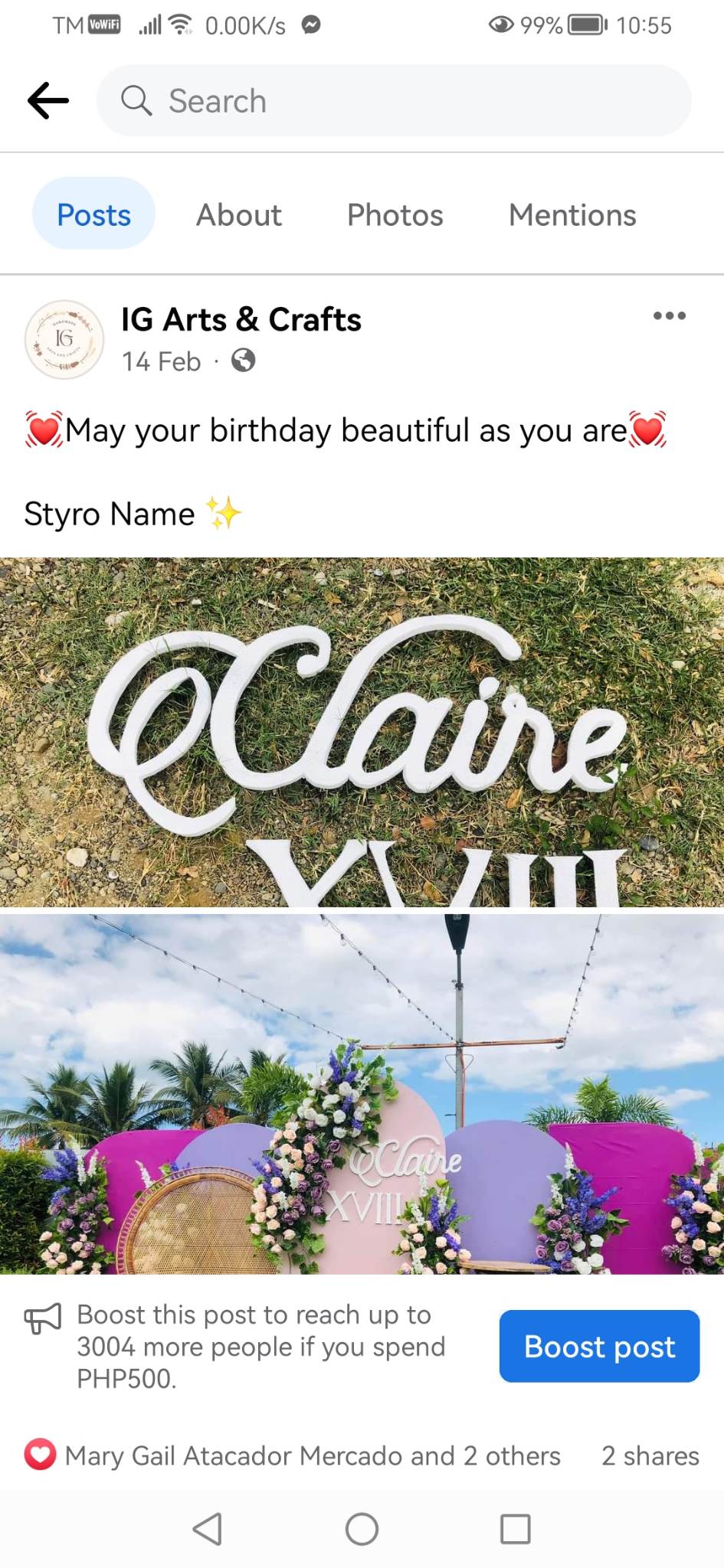
Task: Select the Posts tab
Action: point(93,215)
